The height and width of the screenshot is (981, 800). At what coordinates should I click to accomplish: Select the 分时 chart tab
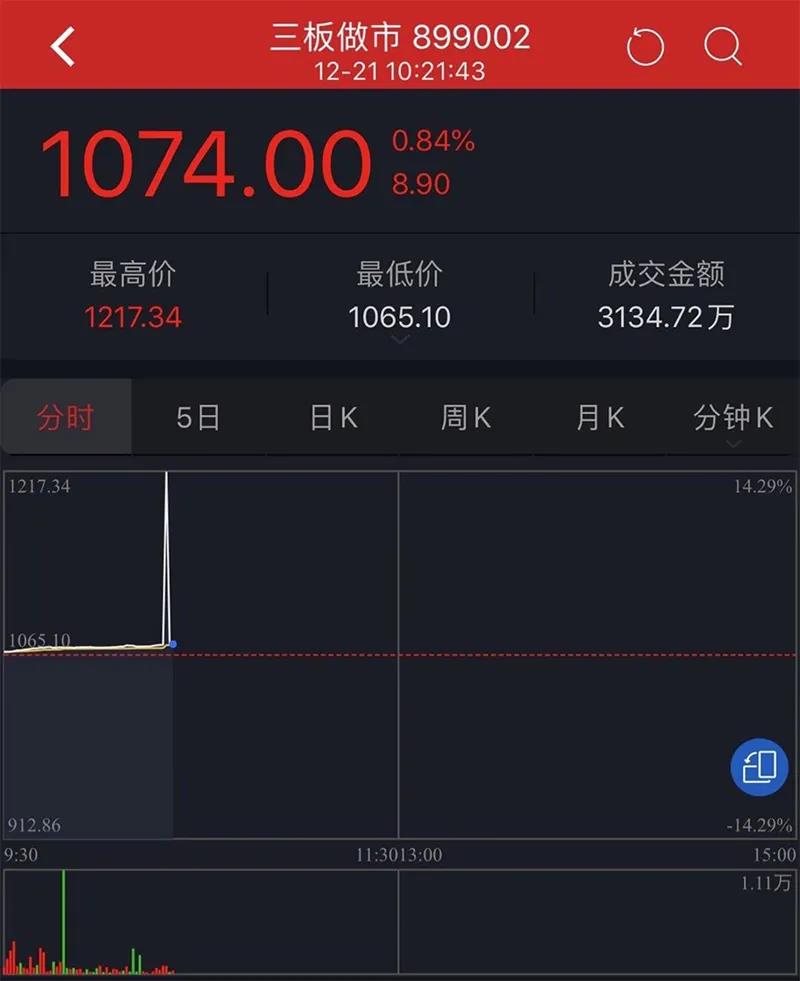tap(66, 418)
